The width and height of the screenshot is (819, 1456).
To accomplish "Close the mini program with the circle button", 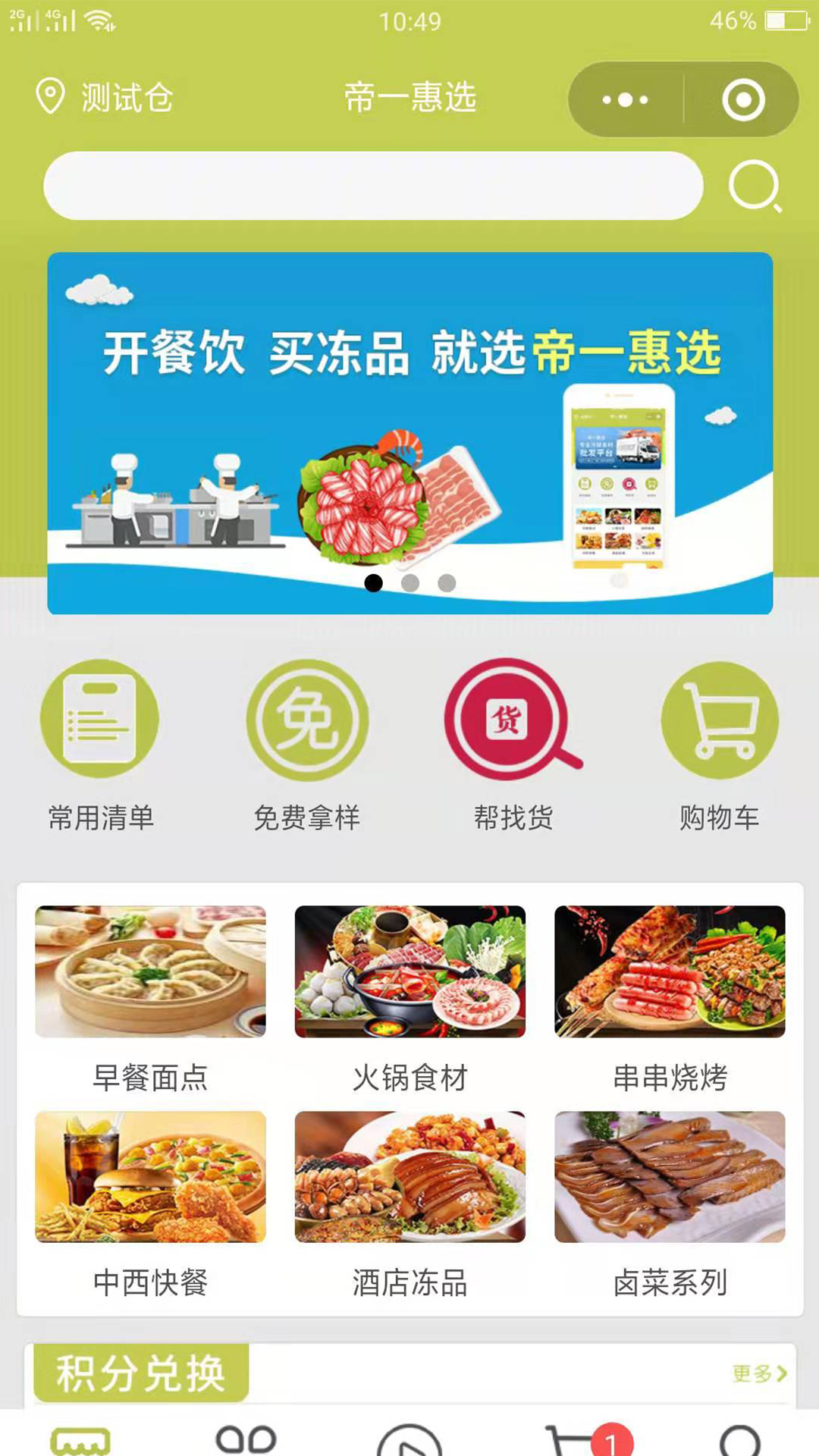I will (742, 99).
